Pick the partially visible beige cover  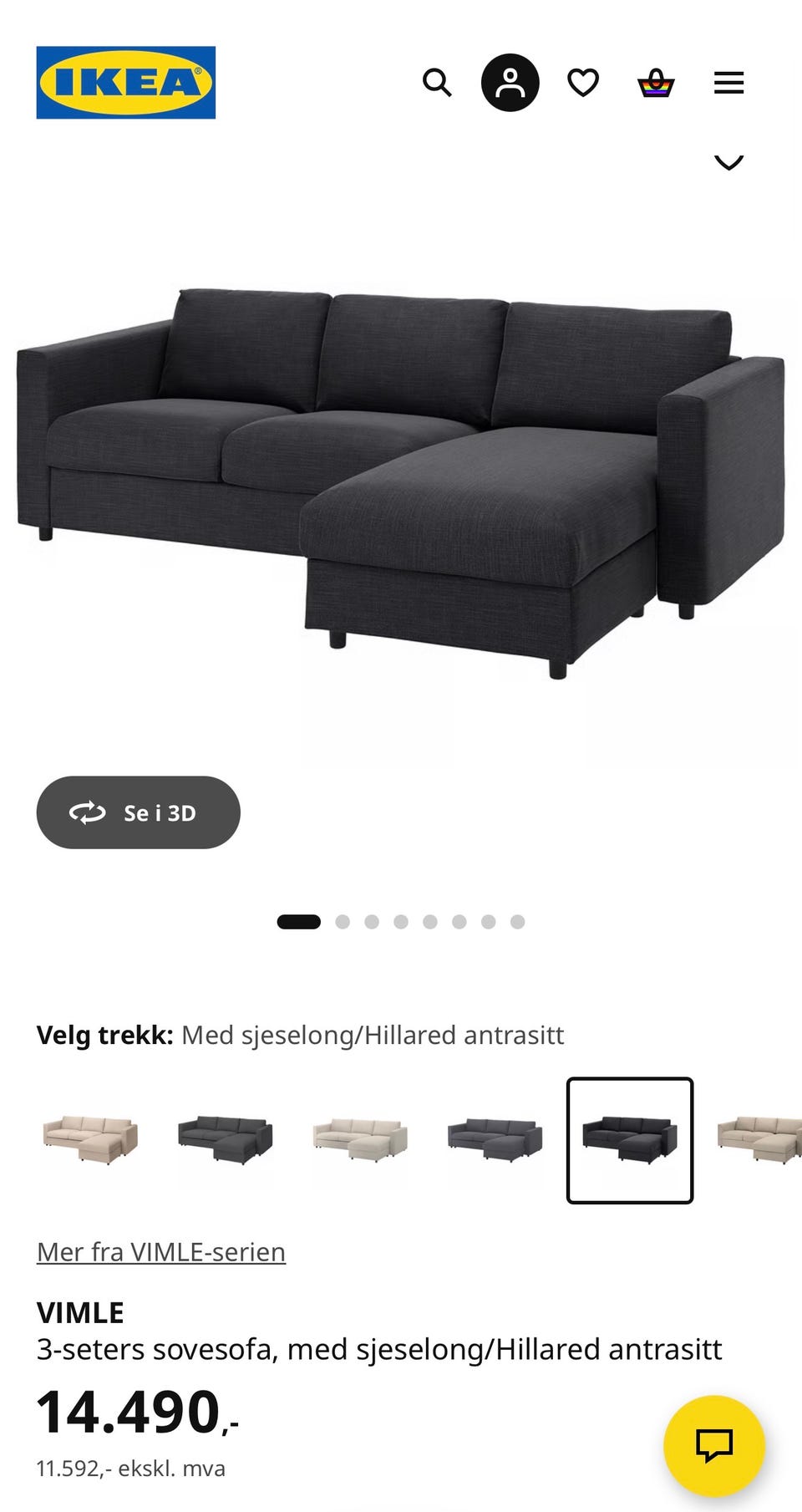click(x=759, y=1140)
